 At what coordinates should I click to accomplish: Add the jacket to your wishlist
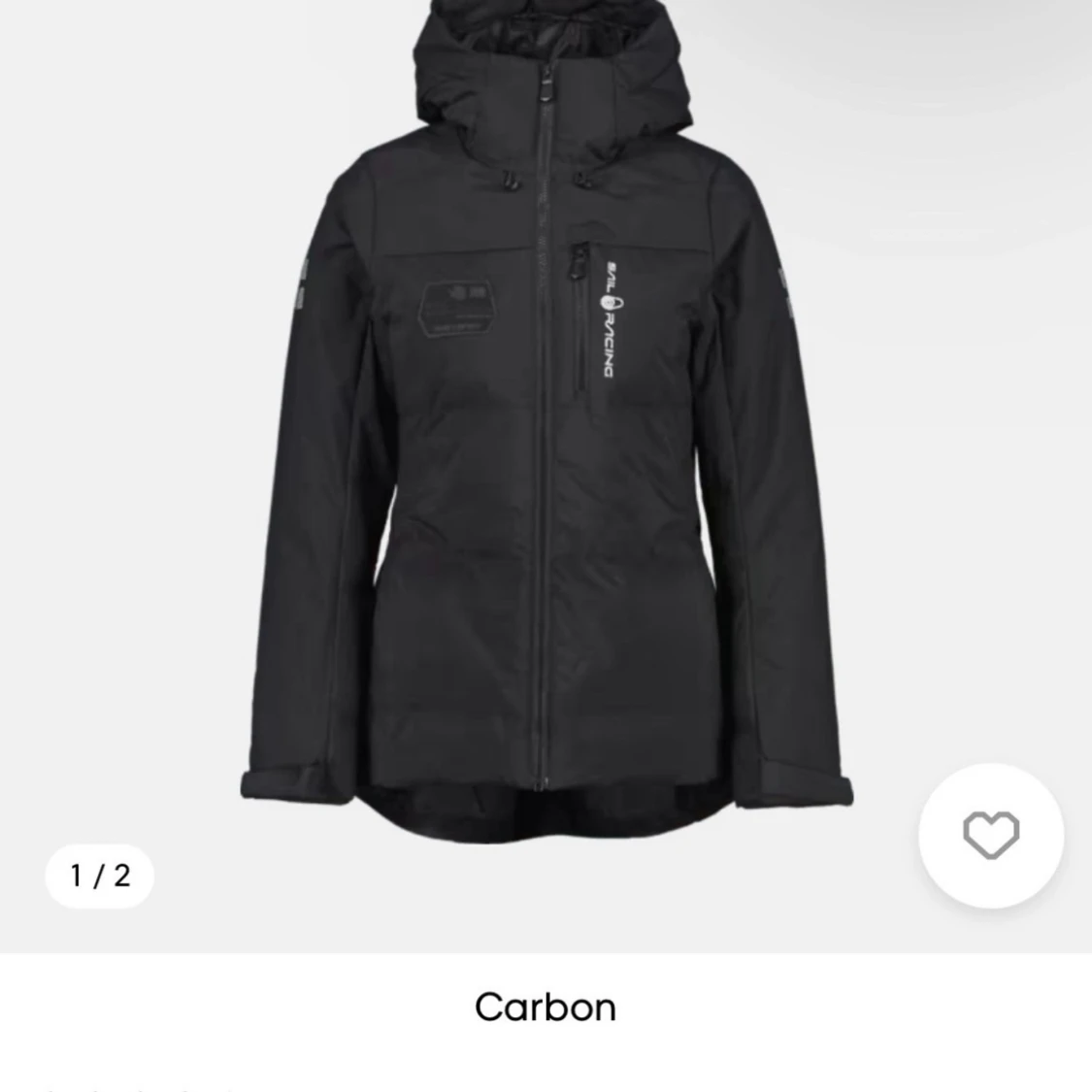click(991, 835)
